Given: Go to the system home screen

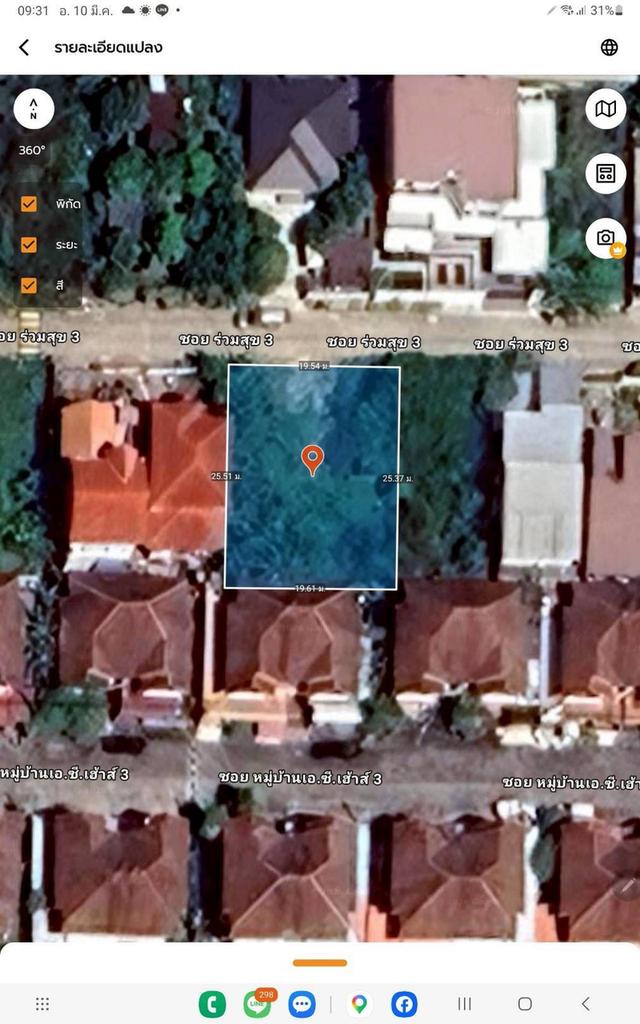Looking at the screenshot, I should (x=524, y=1003).
